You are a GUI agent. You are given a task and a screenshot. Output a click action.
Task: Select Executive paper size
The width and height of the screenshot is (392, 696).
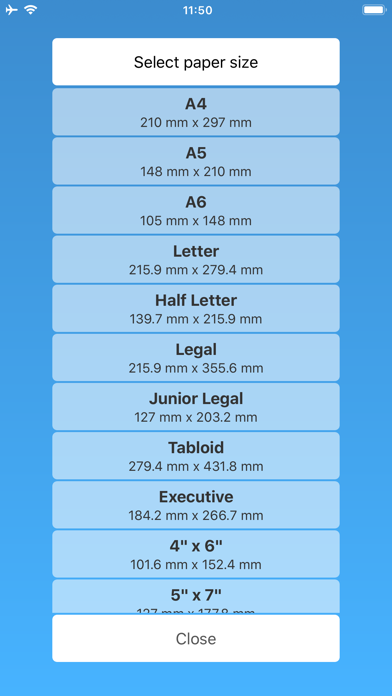click(196, 505)
